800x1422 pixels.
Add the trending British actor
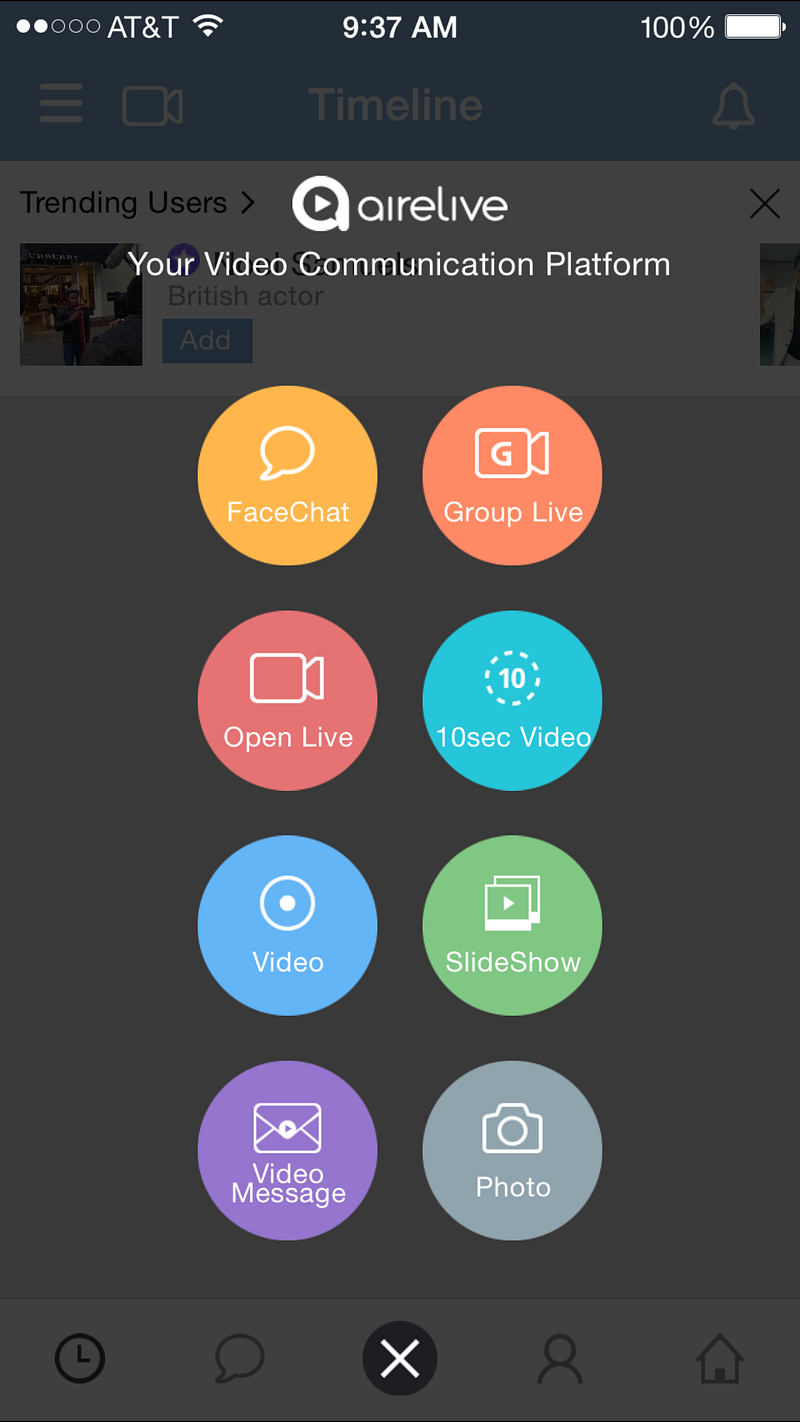coord(207,340)
